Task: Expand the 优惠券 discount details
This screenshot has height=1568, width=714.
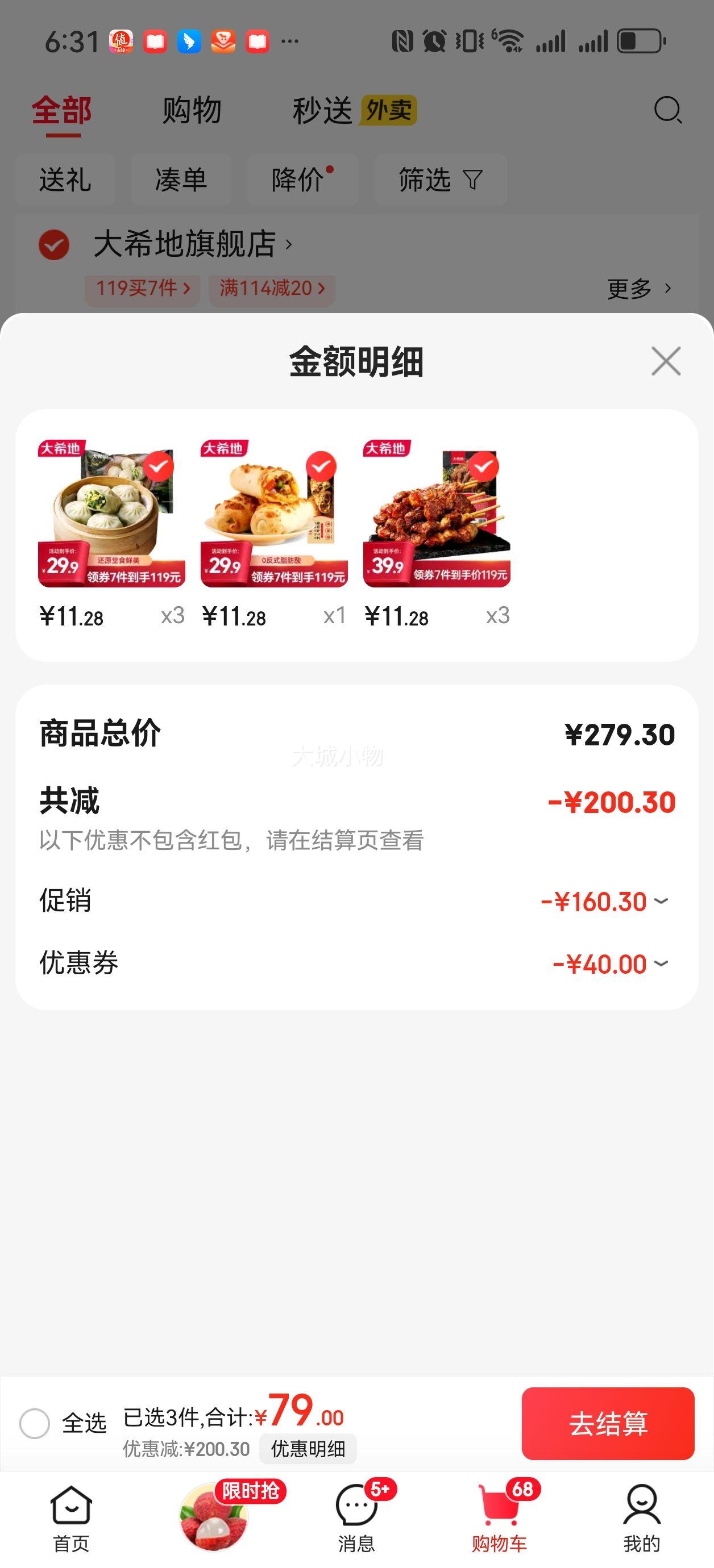Action: coord(661,964)
